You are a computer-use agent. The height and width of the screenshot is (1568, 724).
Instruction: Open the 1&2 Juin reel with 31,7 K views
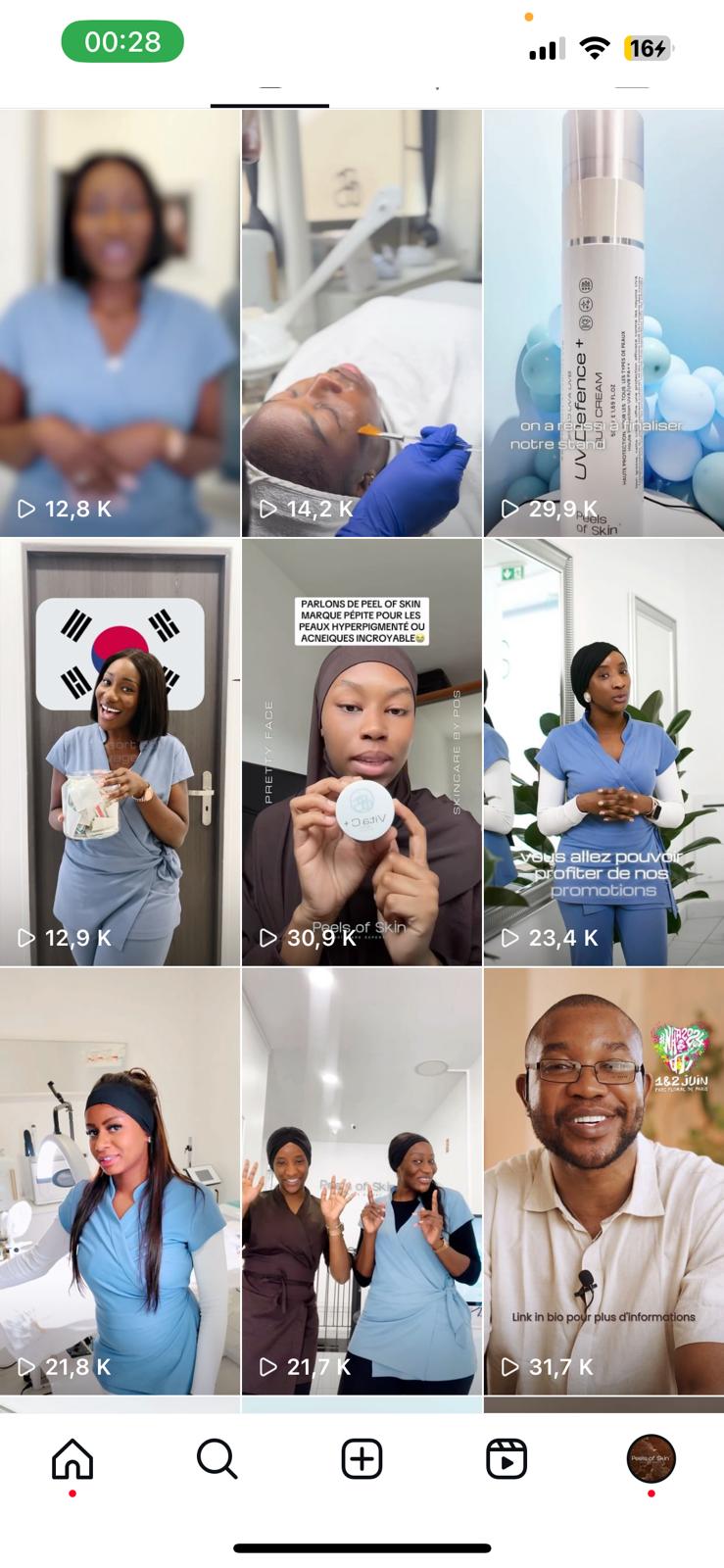pos(603,1181)
